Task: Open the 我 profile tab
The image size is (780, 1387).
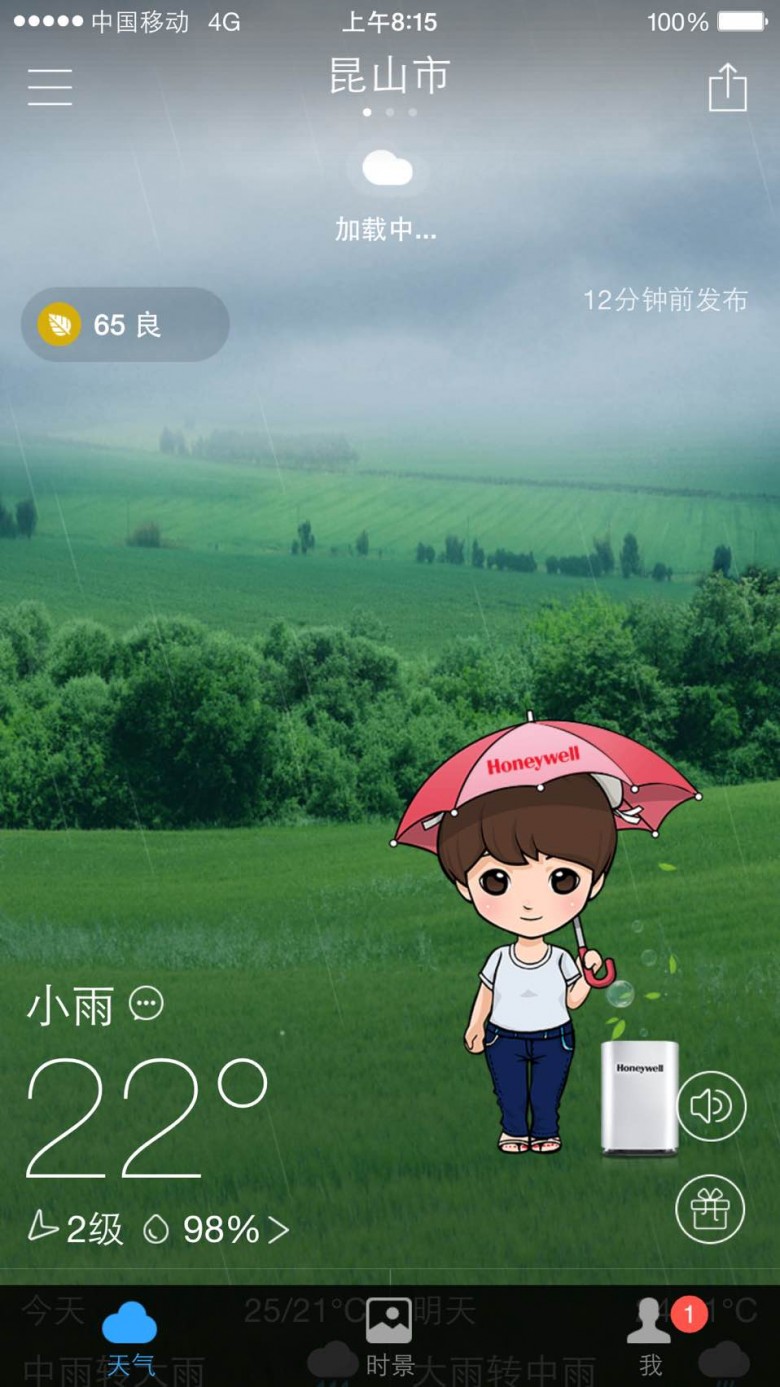Action: [x=650, y=1337]
